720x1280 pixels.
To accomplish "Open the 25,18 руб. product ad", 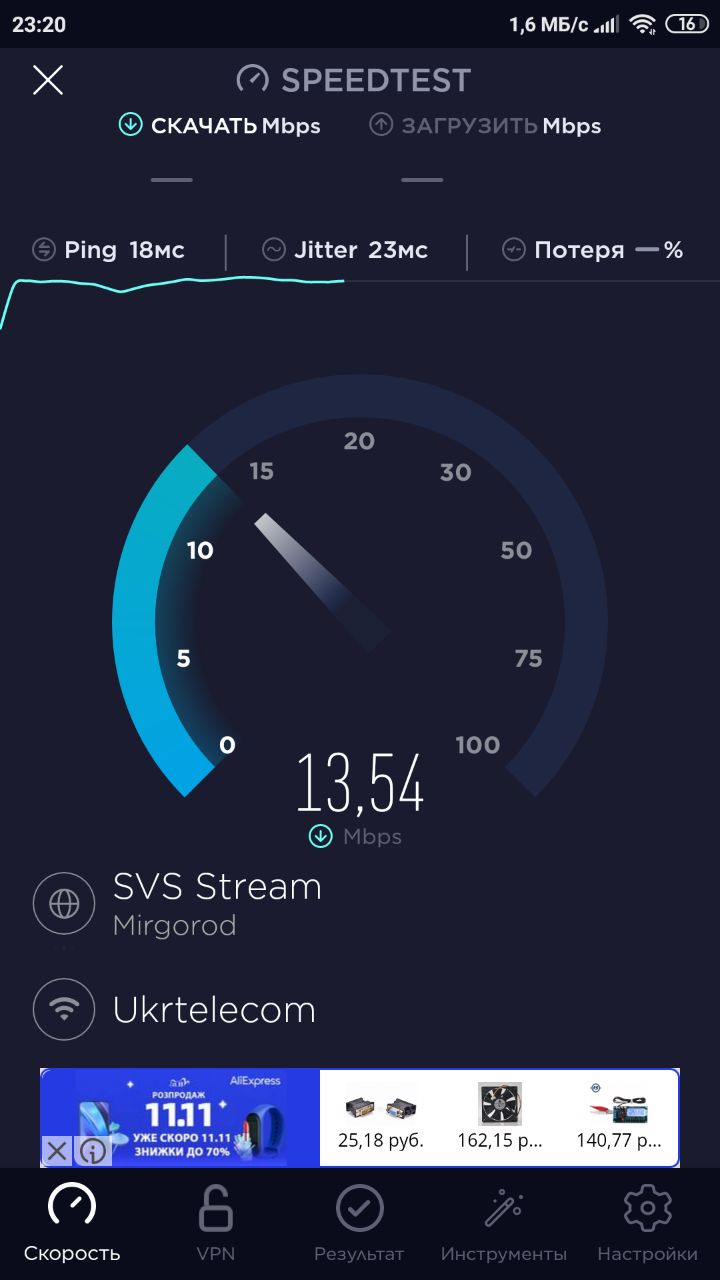I will pos(380,1117).
